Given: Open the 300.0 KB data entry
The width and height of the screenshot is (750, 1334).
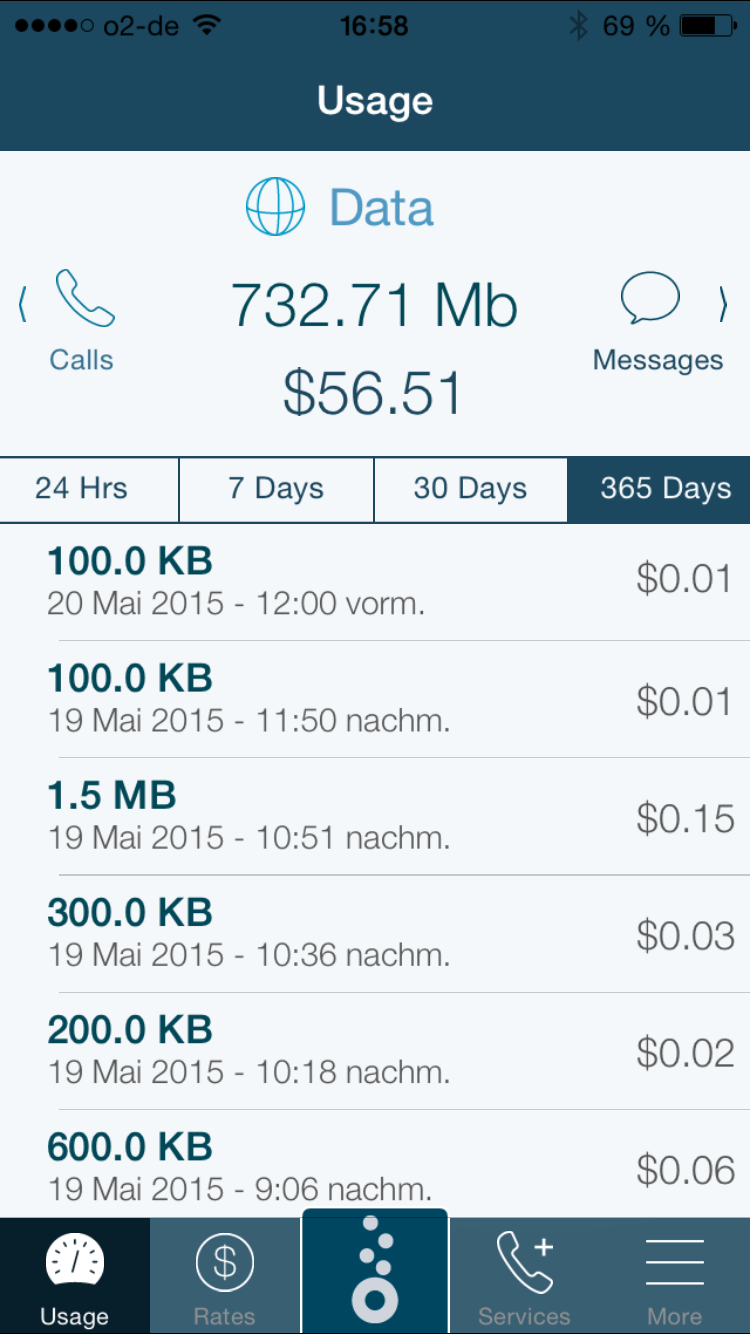Looking at the screenshot, I should [375, 933].
